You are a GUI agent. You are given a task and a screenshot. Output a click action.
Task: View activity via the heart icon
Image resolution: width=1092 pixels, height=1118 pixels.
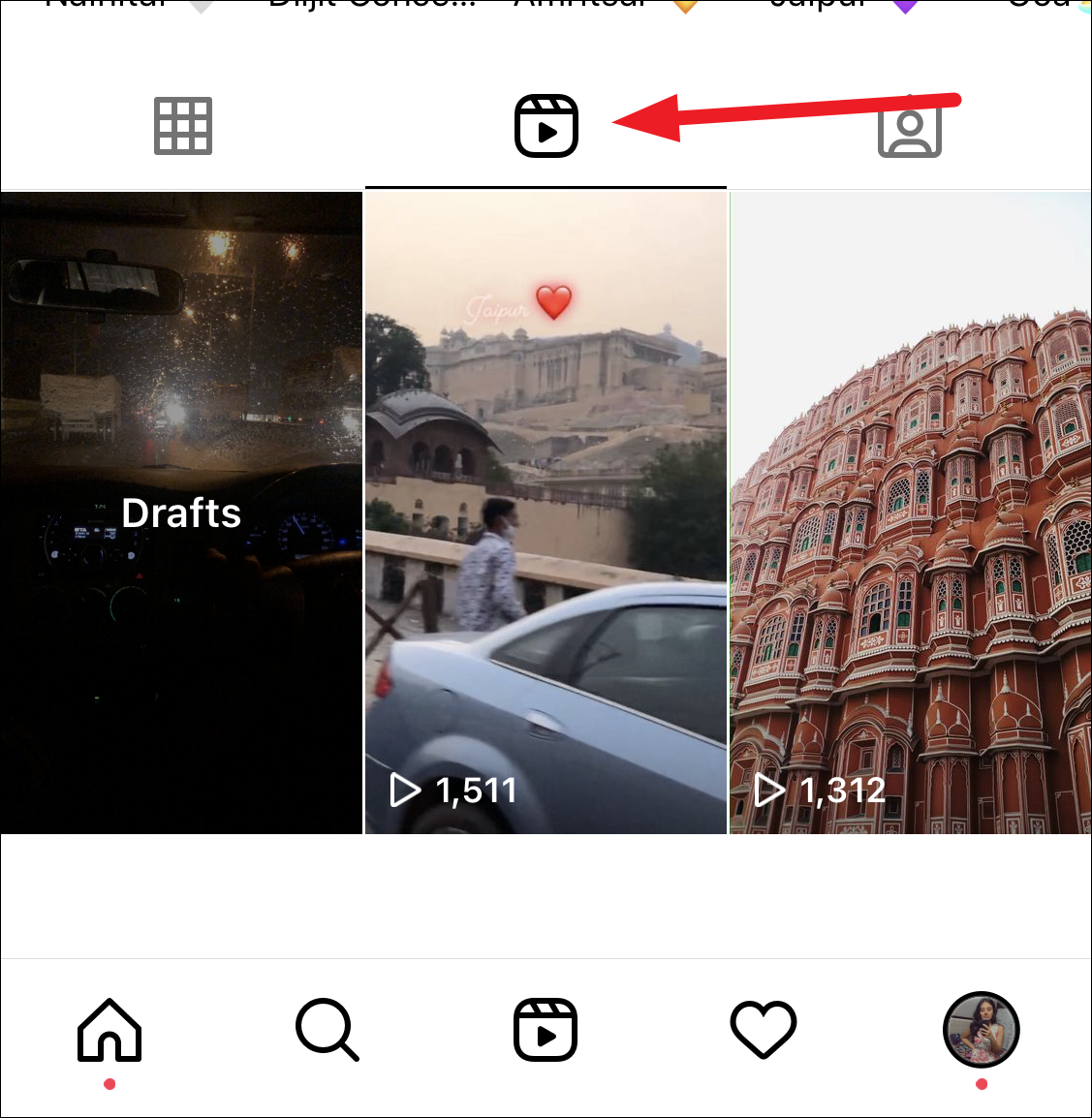click(x=764, y=1030)
